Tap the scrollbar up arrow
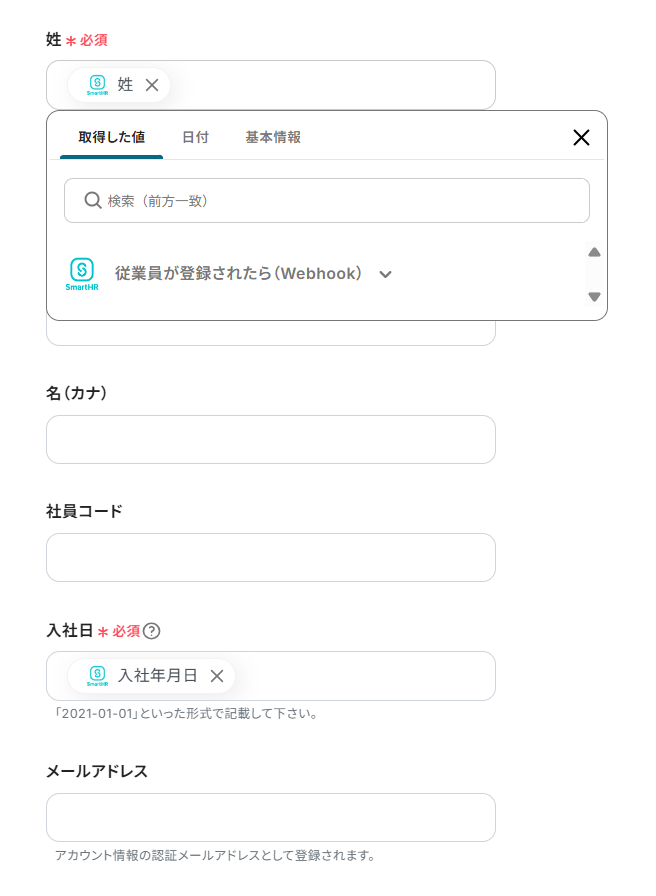The width and height of the screenshot is (656, 896). coord(594,252)
